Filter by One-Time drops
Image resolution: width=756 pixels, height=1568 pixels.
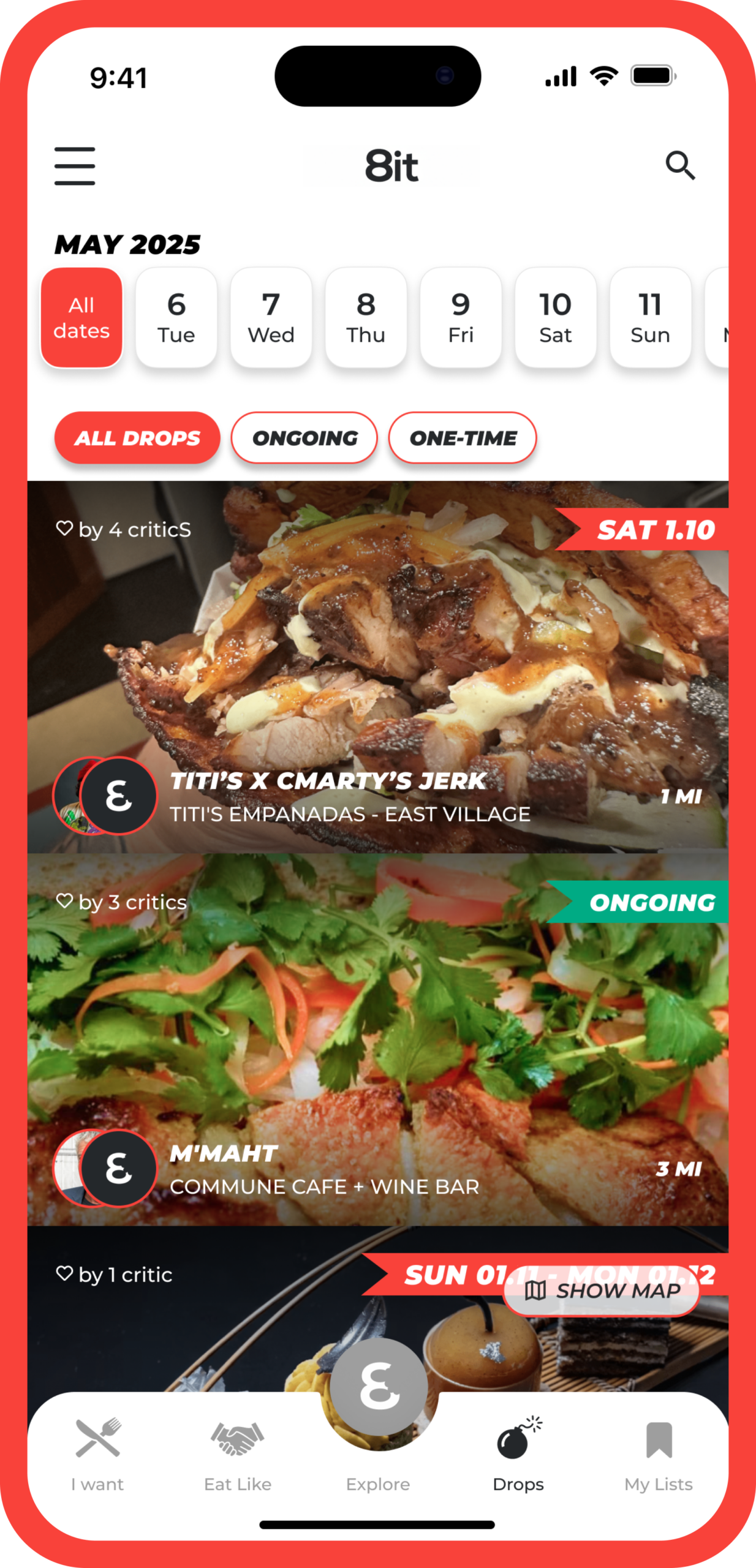(x=463, y=438)
